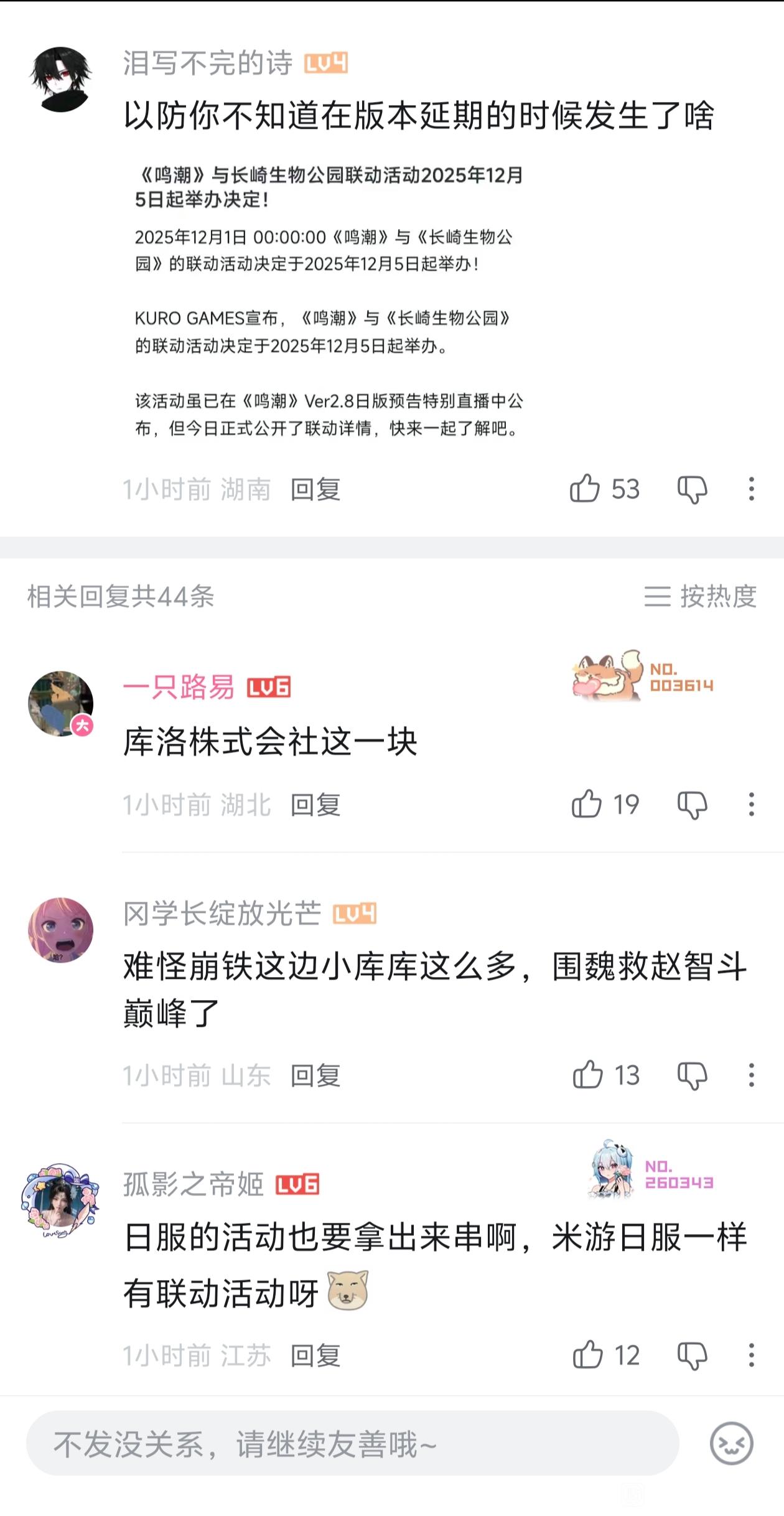Screen dimensions: 784x1516
Task: Open more options on 泪写不完的诗's comment
Action: point(751,489)
